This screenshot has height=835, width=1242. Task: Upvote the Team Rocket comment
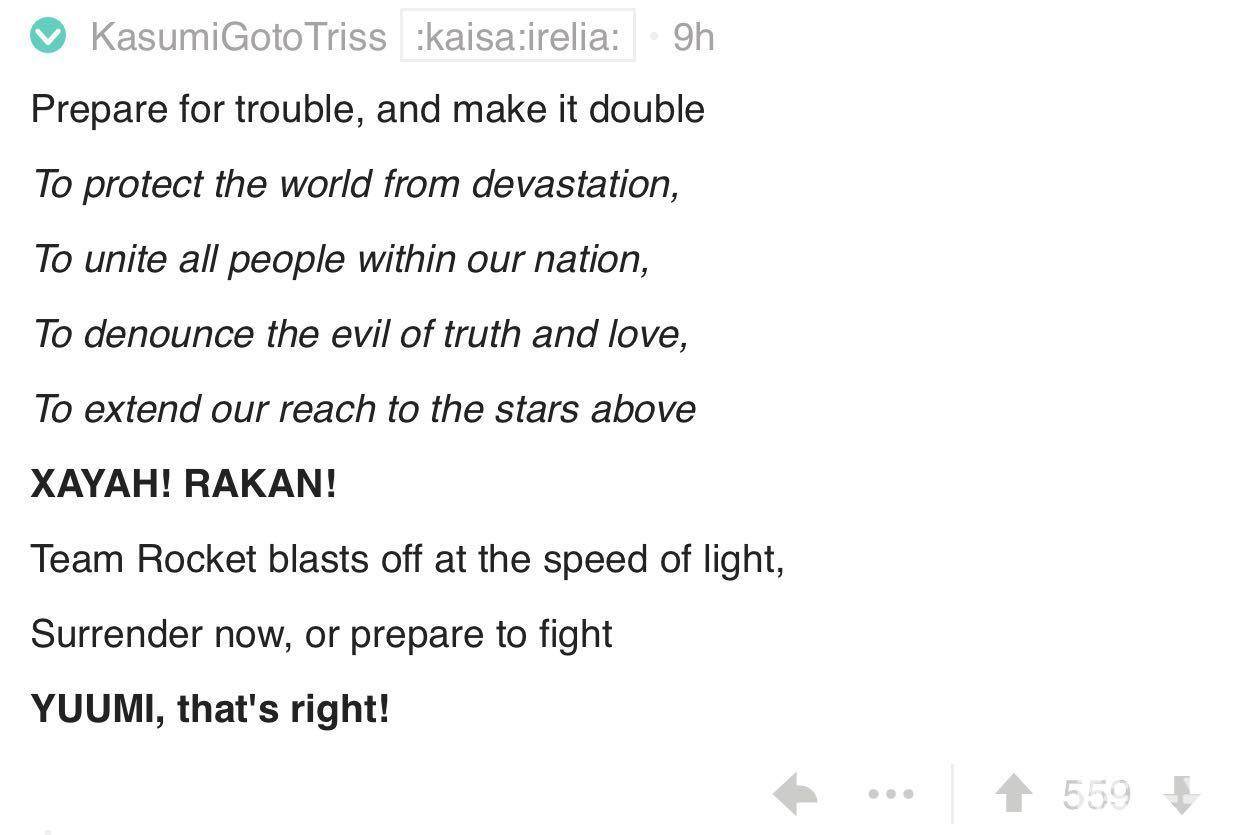coord(1013,795)
